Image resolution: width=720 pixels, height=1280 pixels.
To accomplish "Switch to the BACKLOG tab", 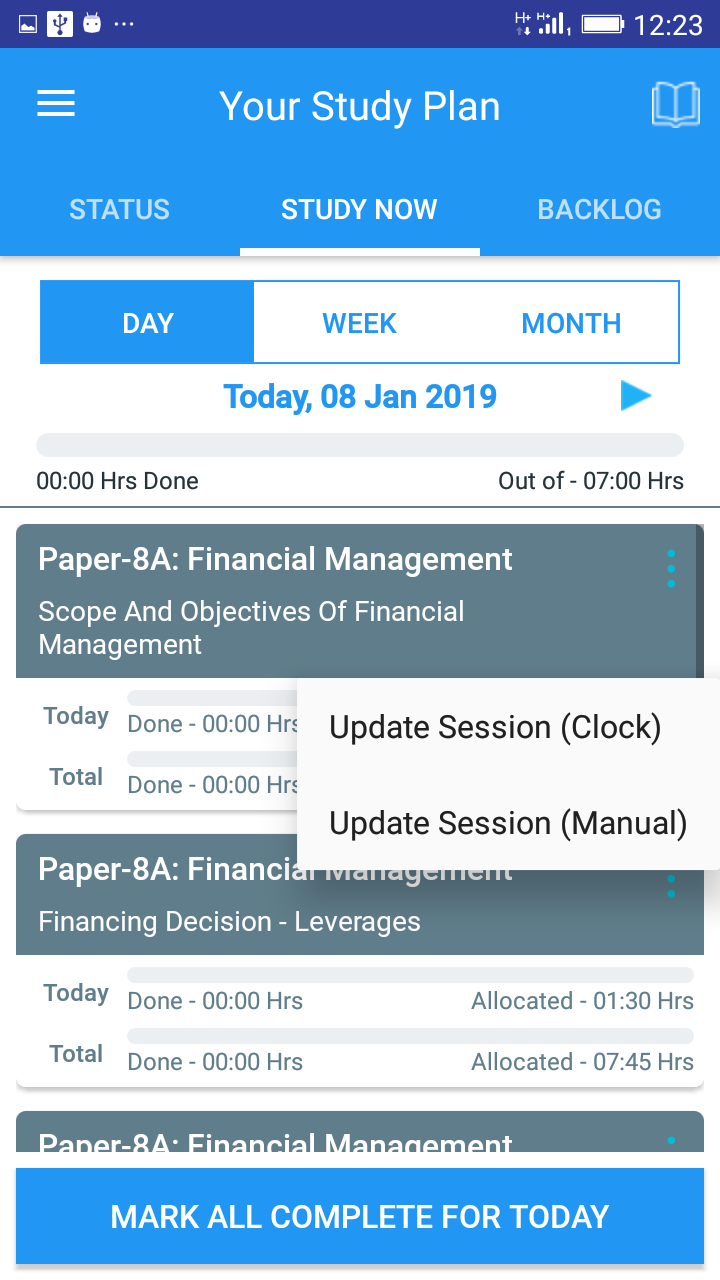I will (x=599, y=210).
